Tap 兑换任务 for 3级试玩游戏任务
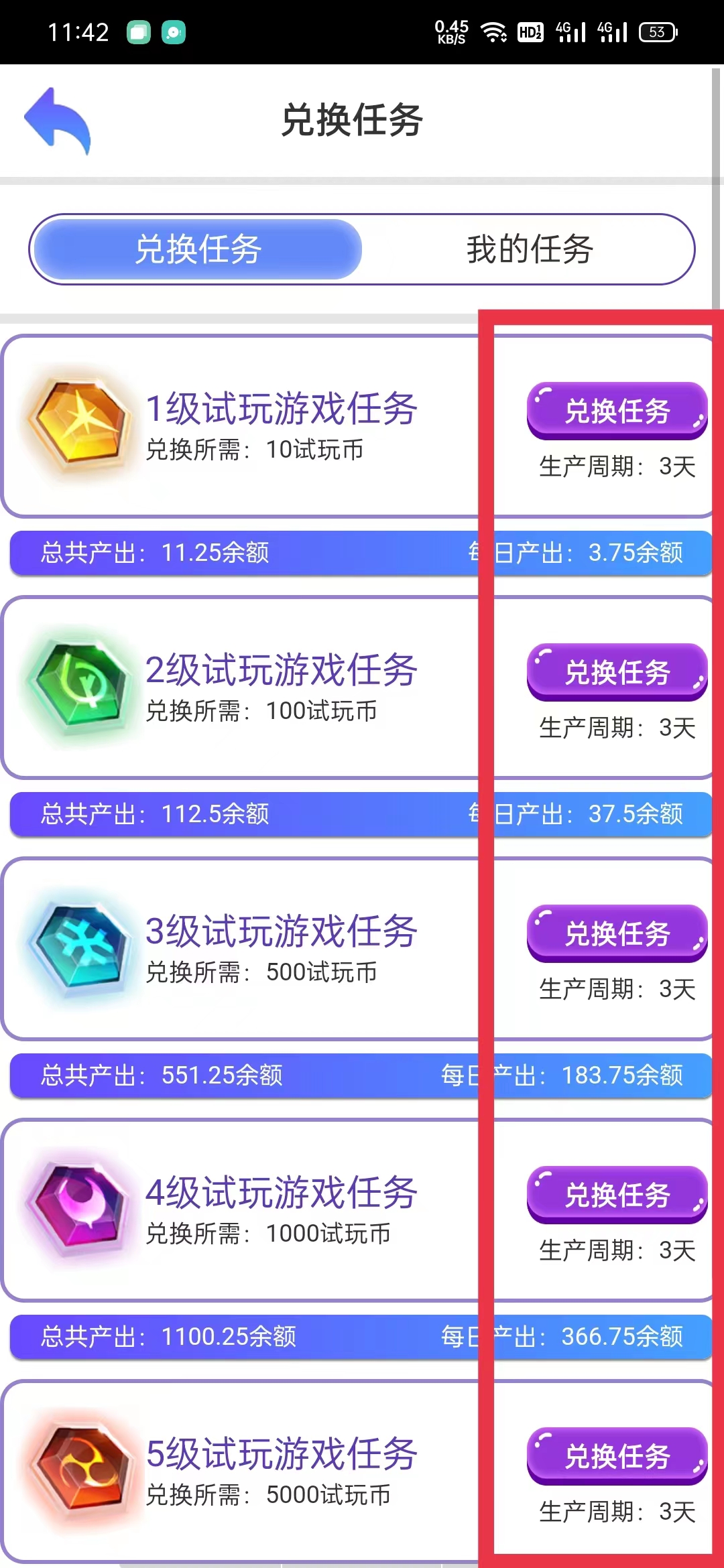 [617, 933]
